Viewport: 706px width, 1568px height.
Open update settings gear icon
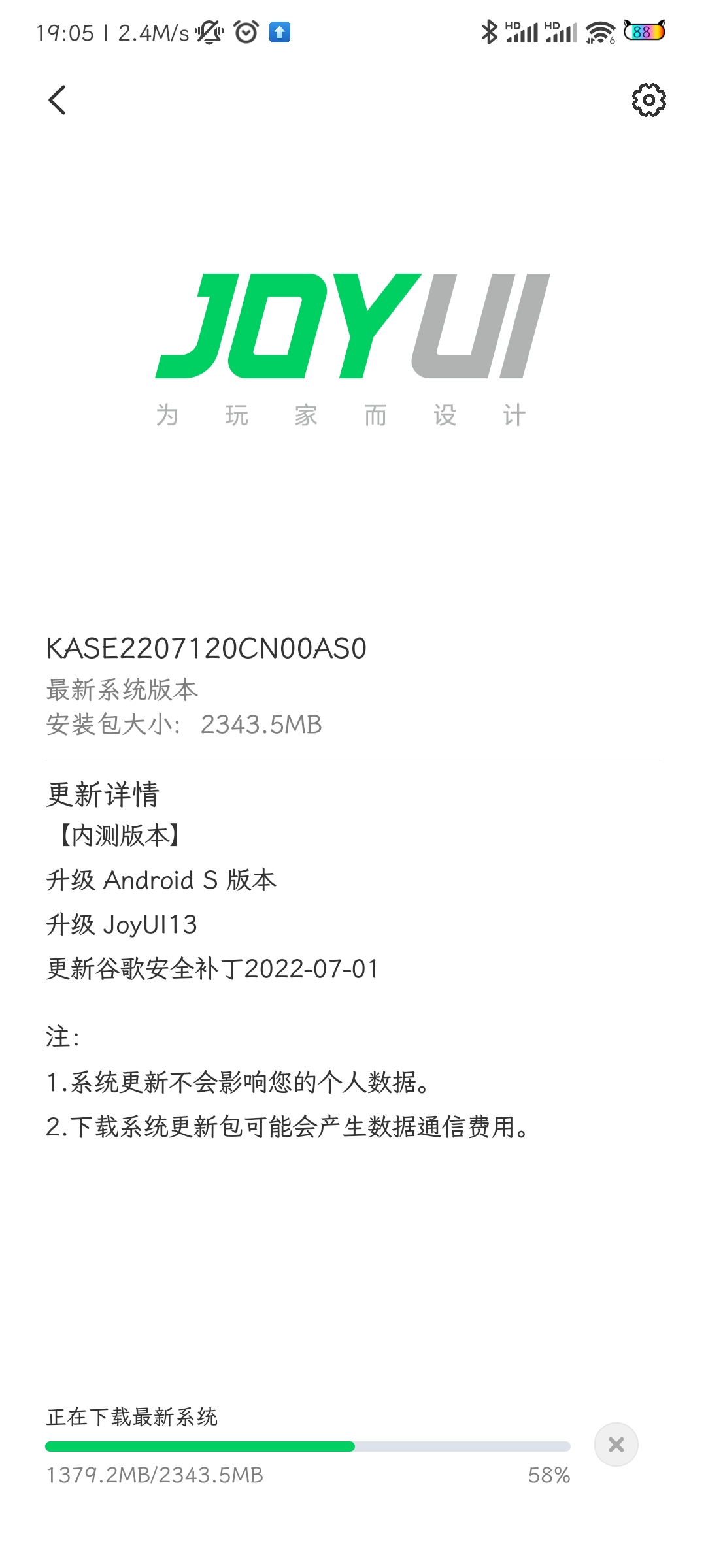coord(648,100)
